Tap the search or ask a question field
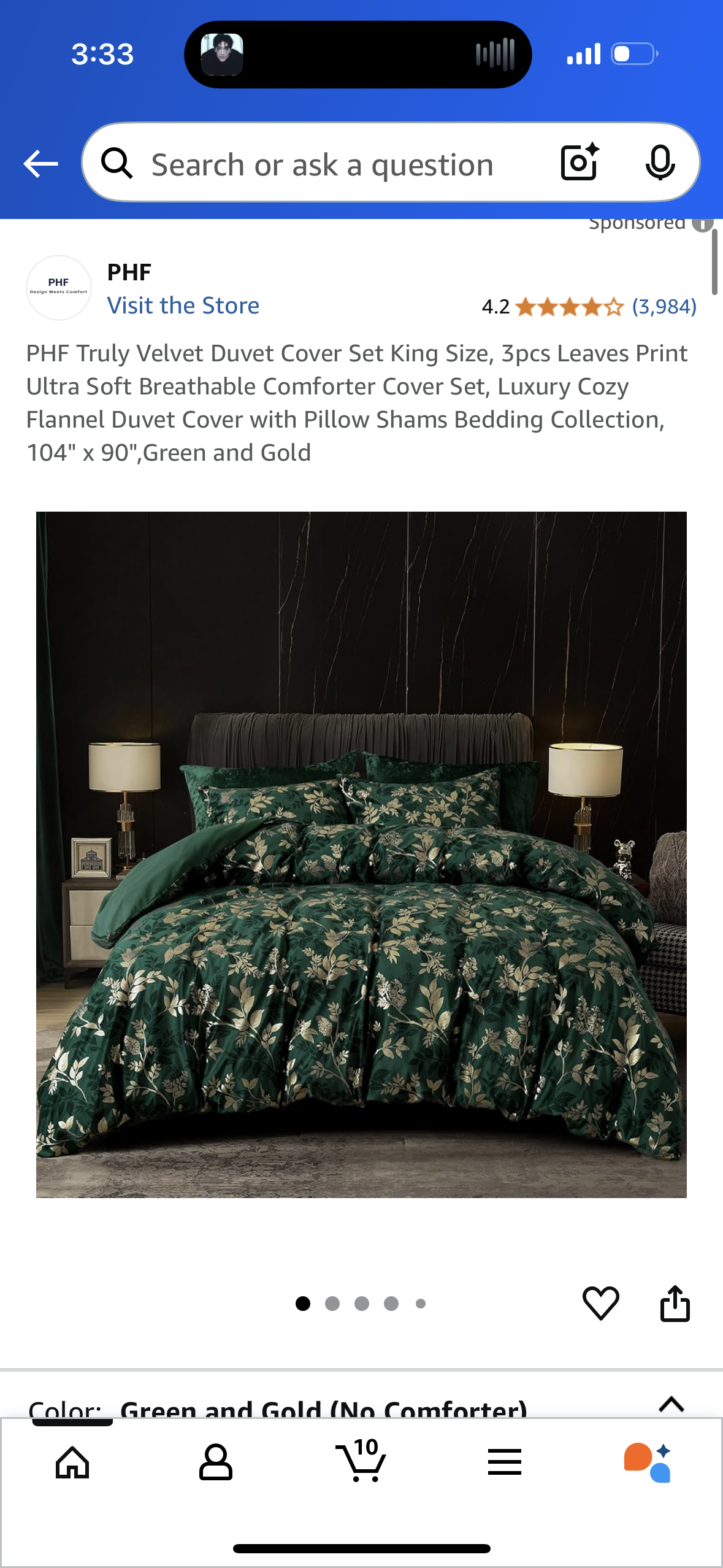This screenshot has height=1568, width=723. click(322, 164)
